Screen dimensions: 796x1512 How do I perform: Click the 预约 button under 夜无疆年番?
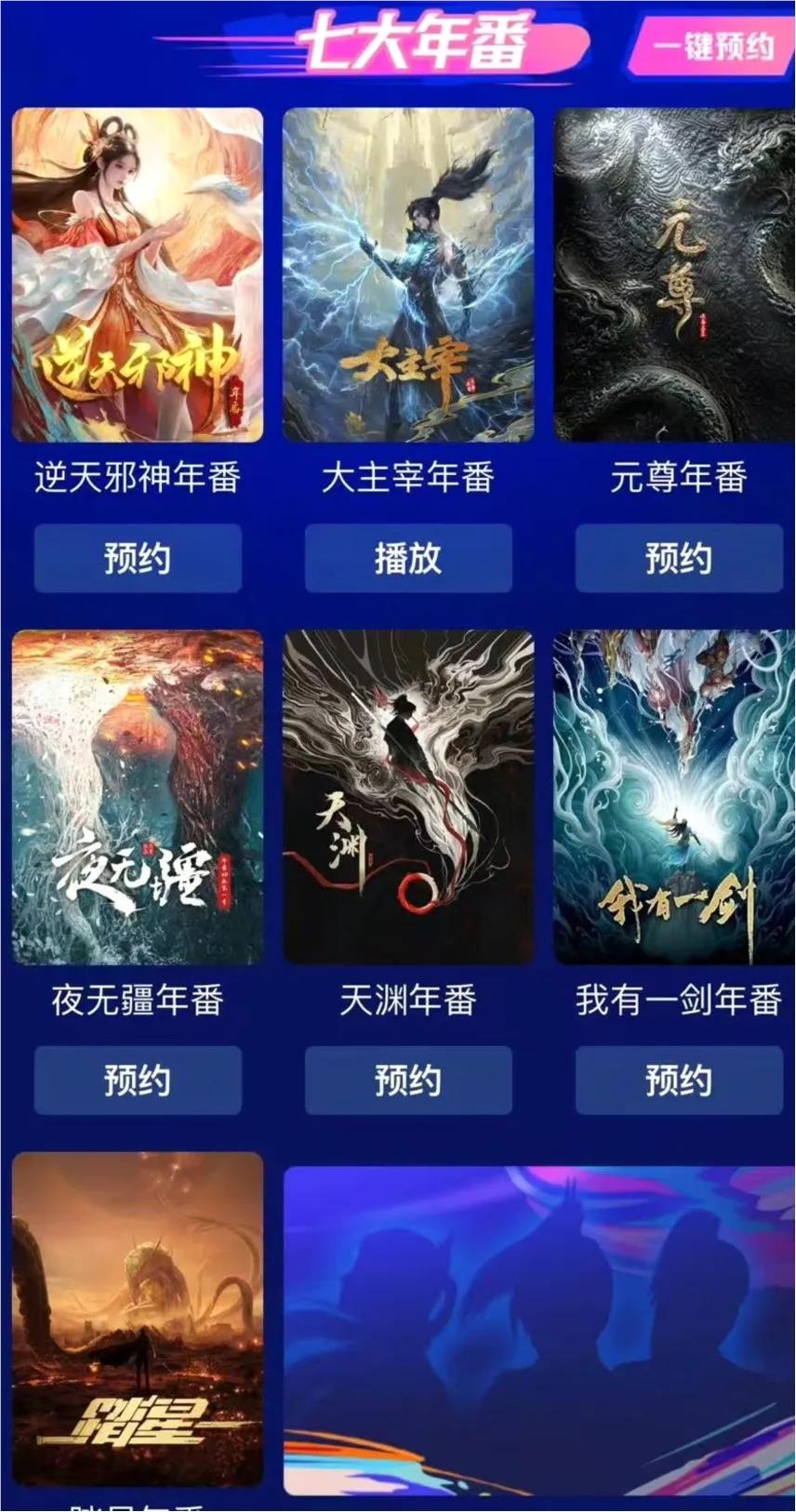[x=137, y=1081]
